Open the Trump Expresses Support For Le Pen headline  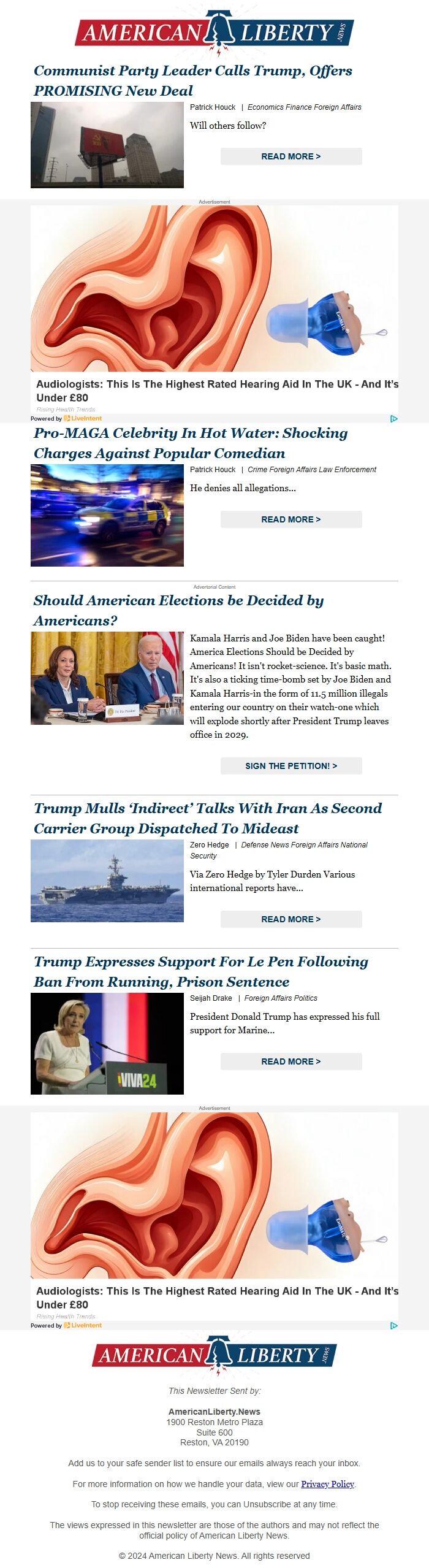pyautogui.click(x=200, y=971)
